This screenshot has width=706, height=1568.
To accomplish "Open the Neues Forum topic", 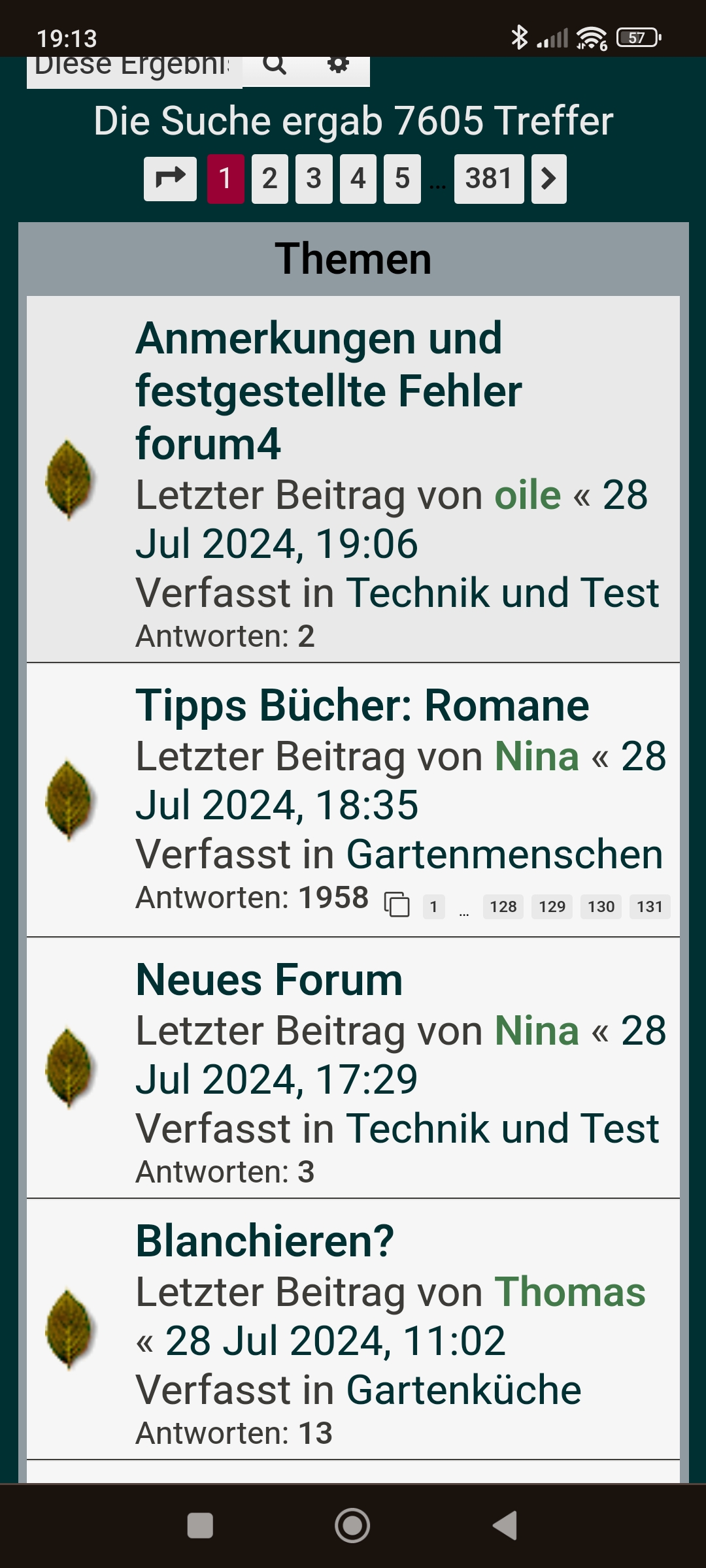I will point(269,980).
